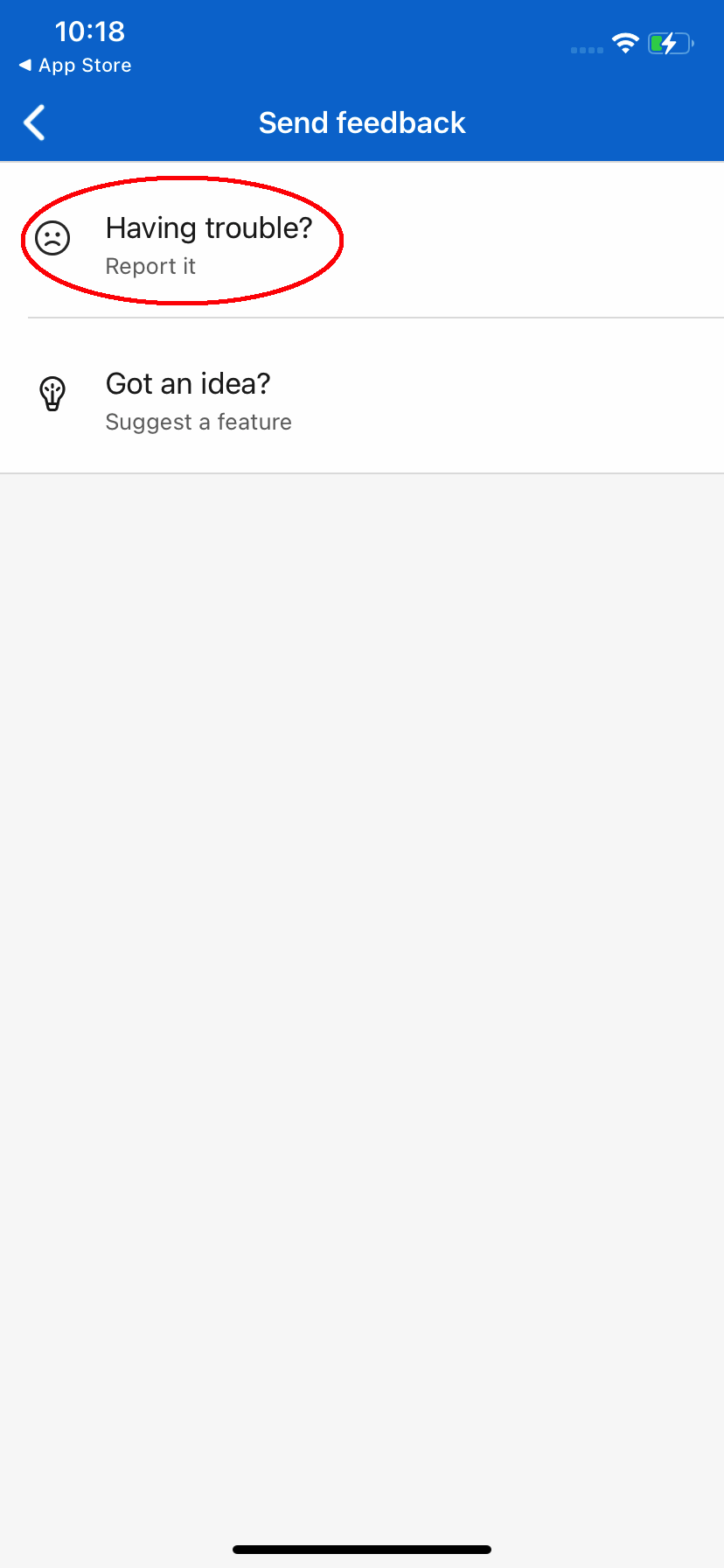
Task: Go back from Send feedback
Action: click(35, 122)
